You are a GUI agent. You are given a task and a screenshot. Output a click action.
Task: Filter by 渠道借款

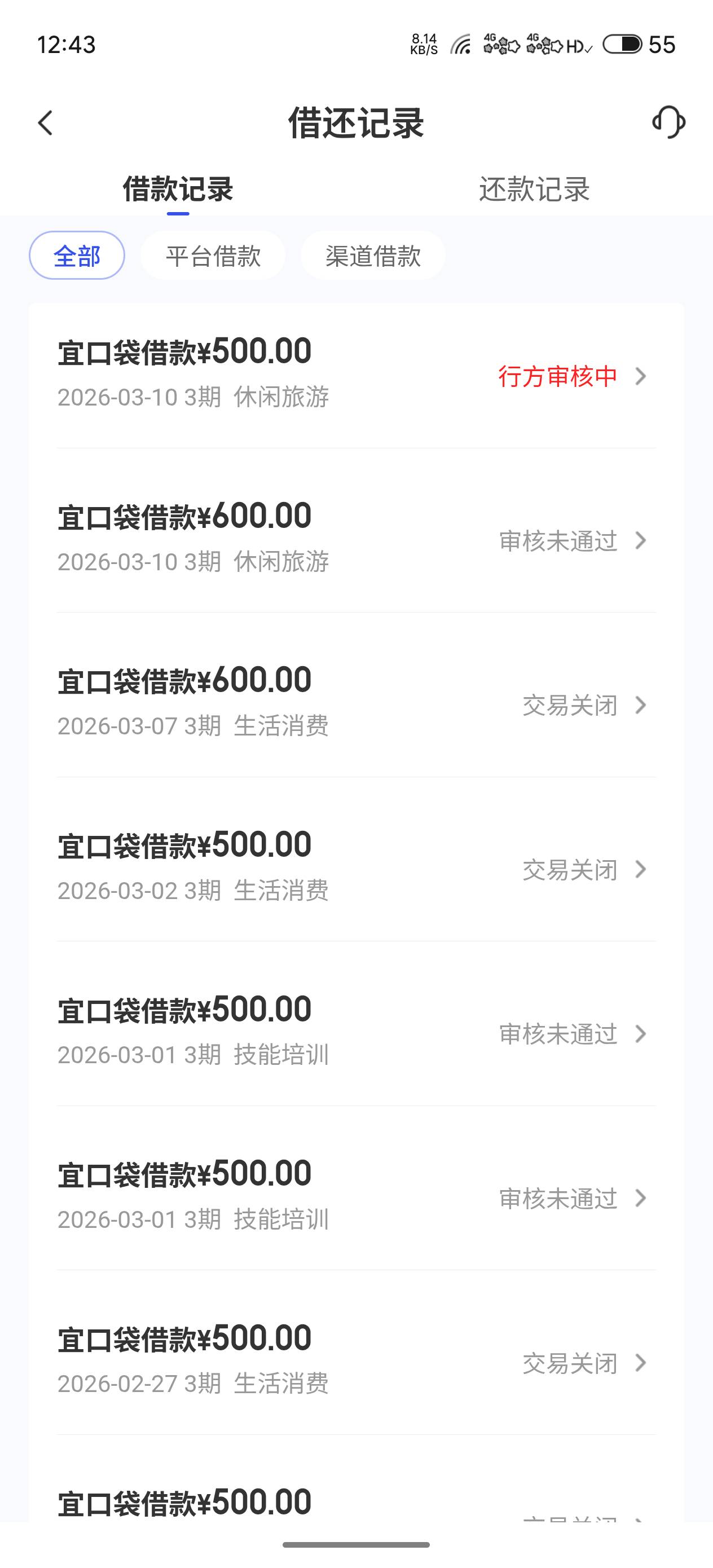coord(373,256)
